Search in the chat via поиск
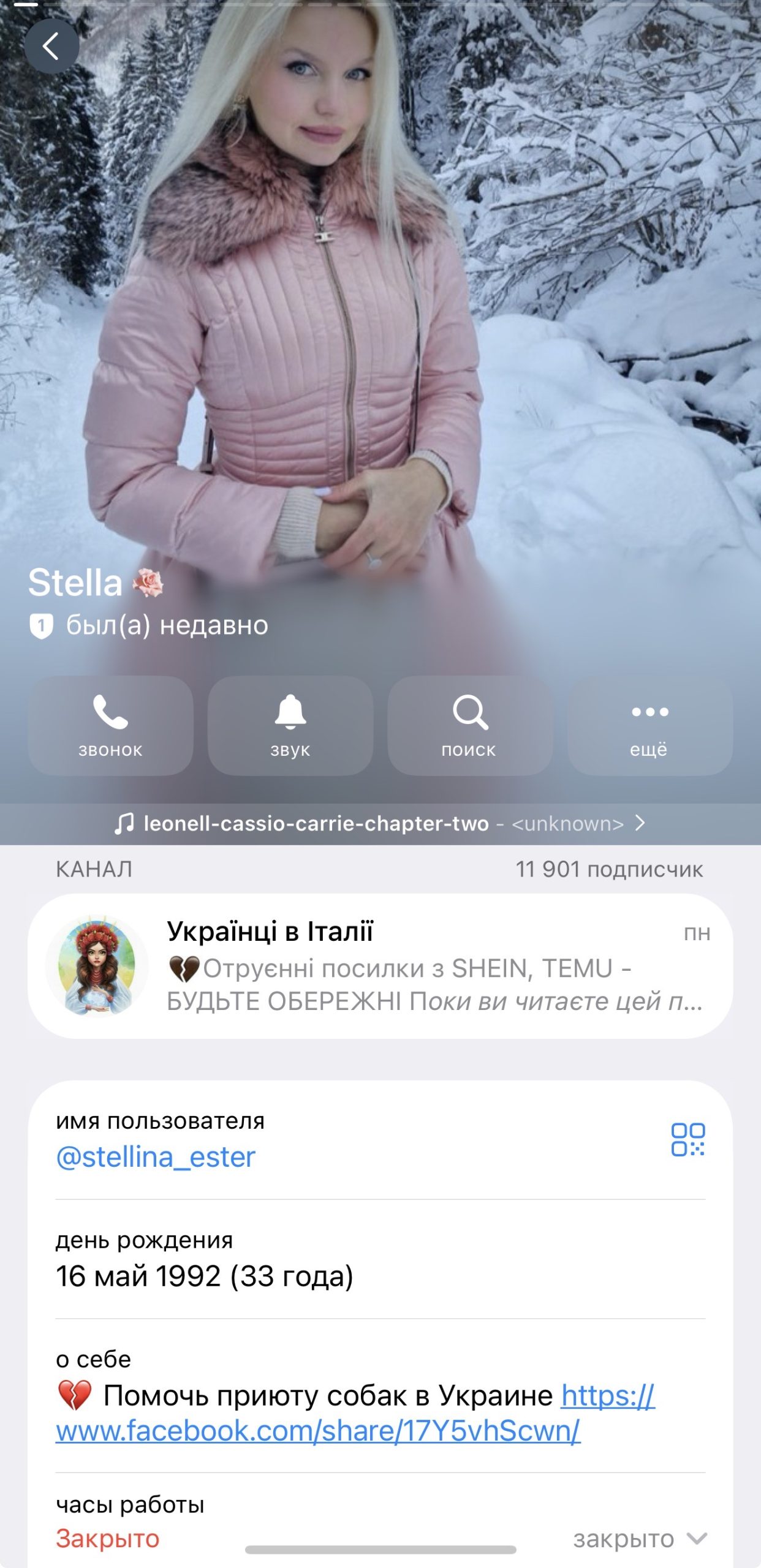Image resolution: width=761 pixels, height=1568 pixels. tap(470, 725)
